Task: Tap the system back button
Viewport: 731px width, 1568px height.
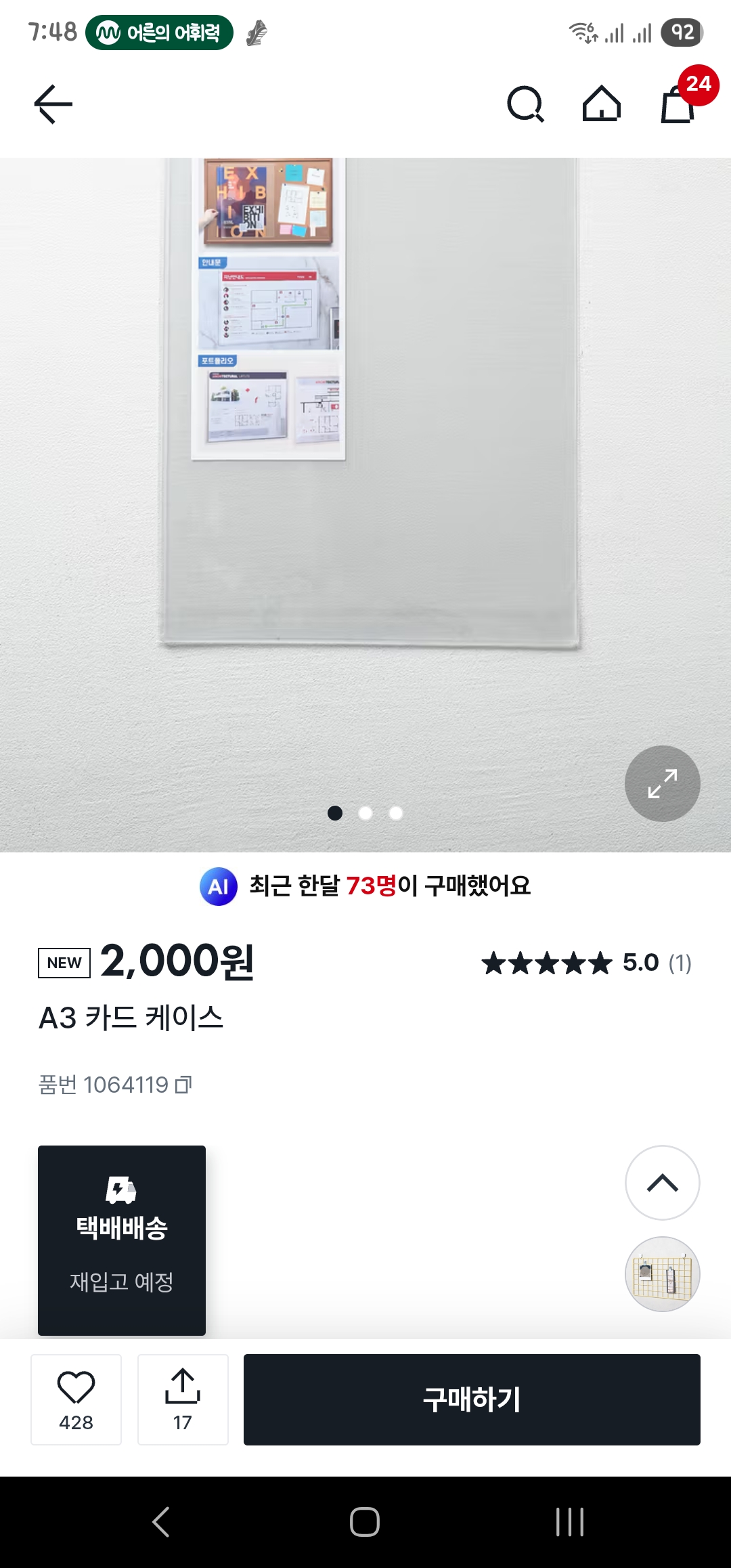Action: (161, 1522)
